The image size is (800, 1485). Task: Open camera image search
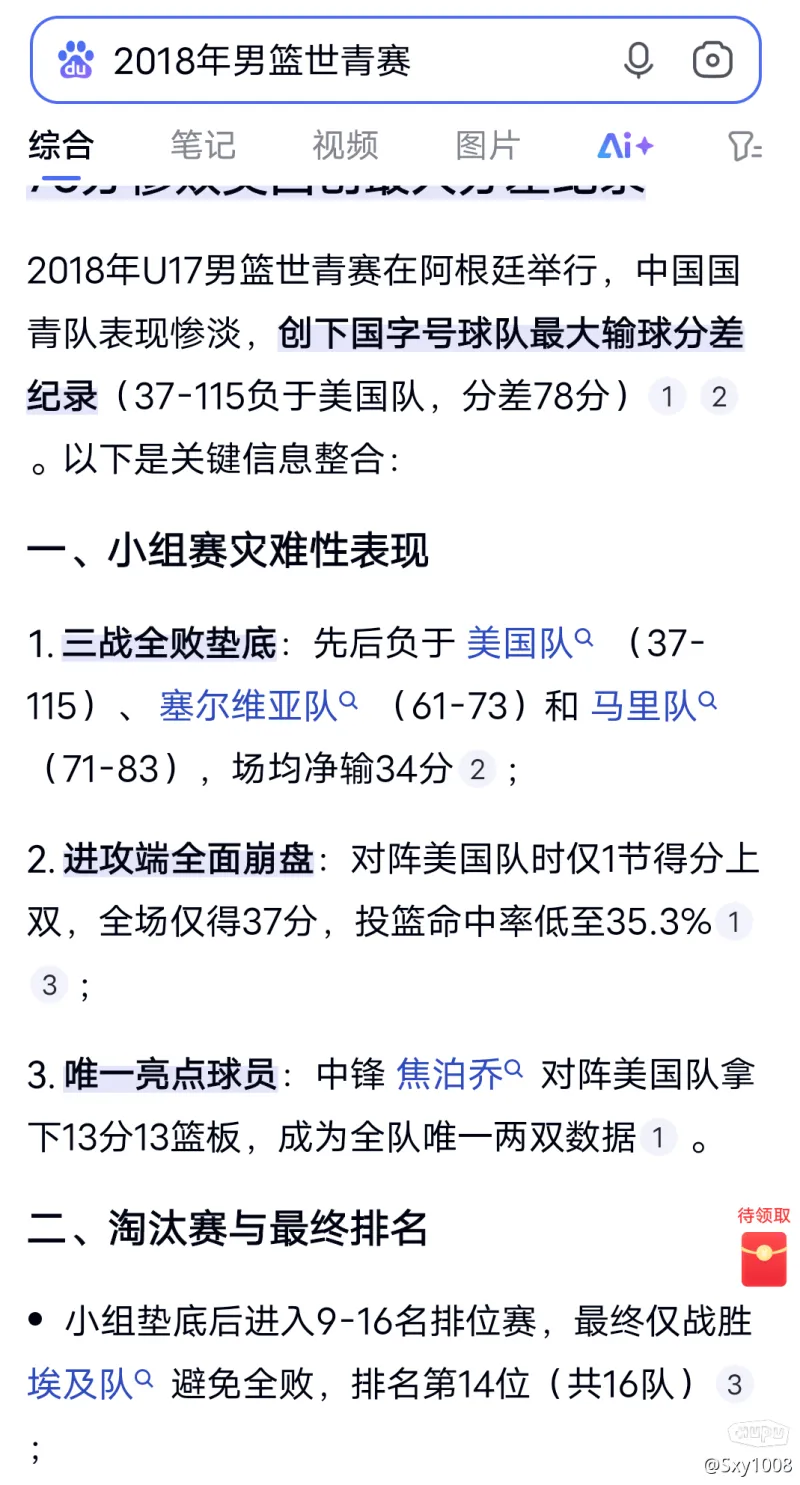[712, 60]
